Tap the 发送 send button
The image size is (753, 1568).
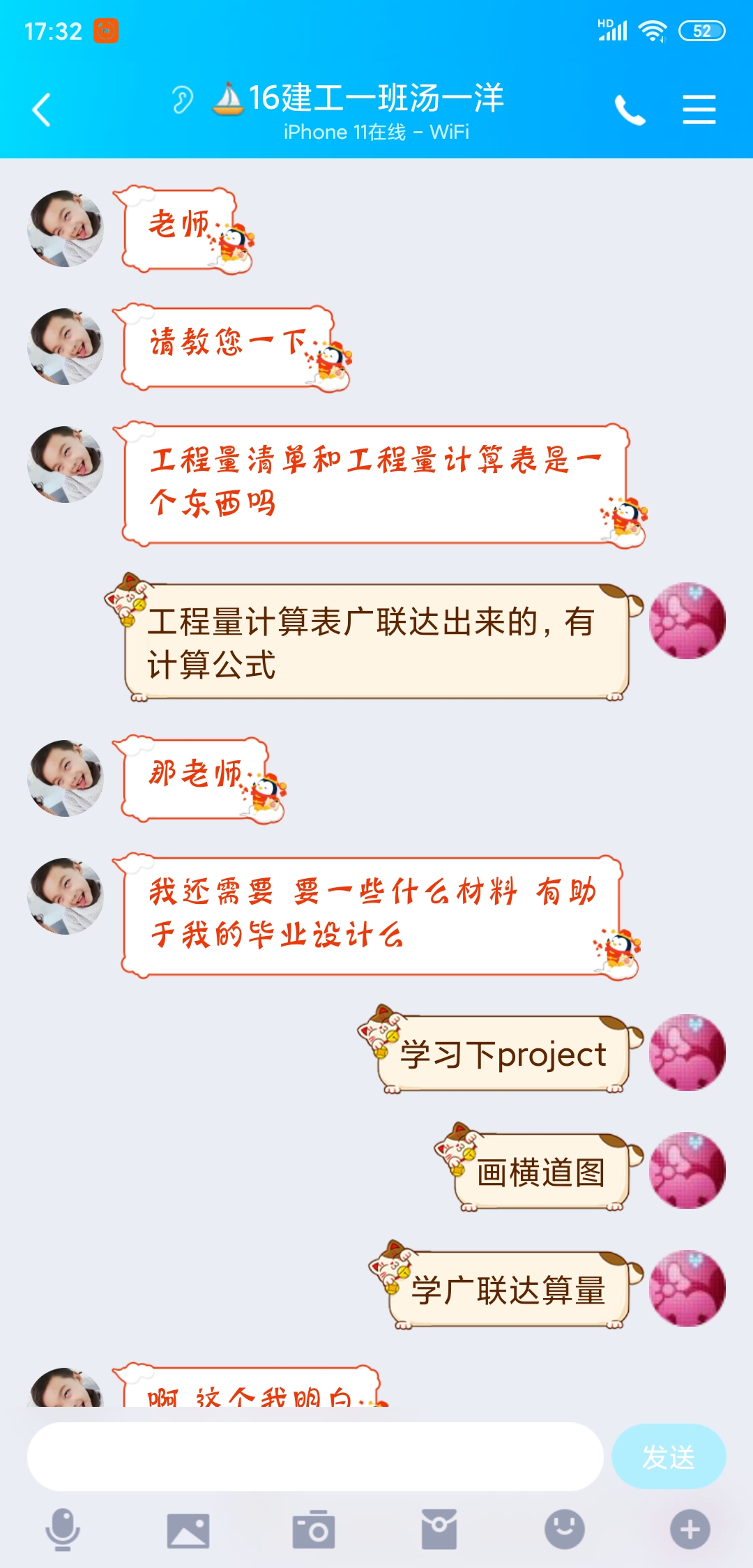point(668,1456)
